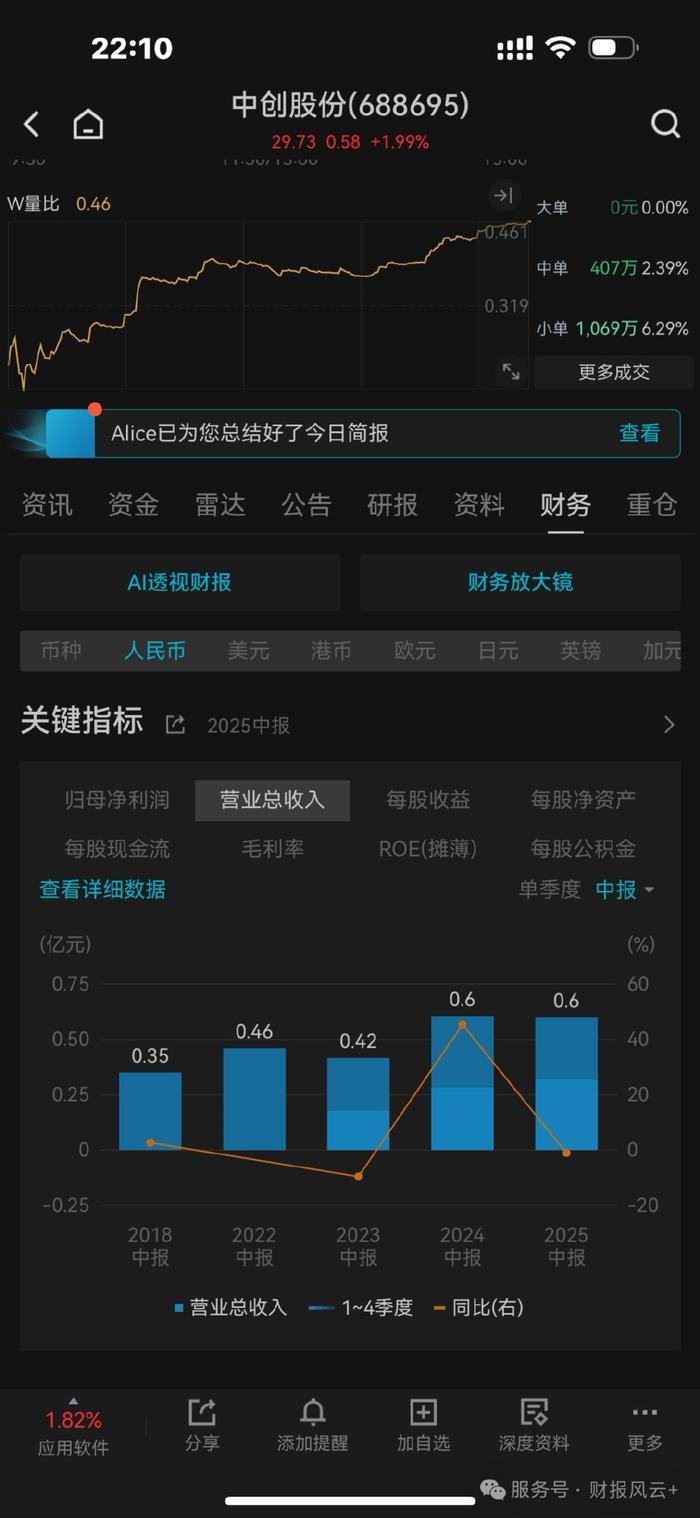This screenshot has width=700, height=1518.
Task: Open the 中报 report period dropdown
Action: click(625, 889)
